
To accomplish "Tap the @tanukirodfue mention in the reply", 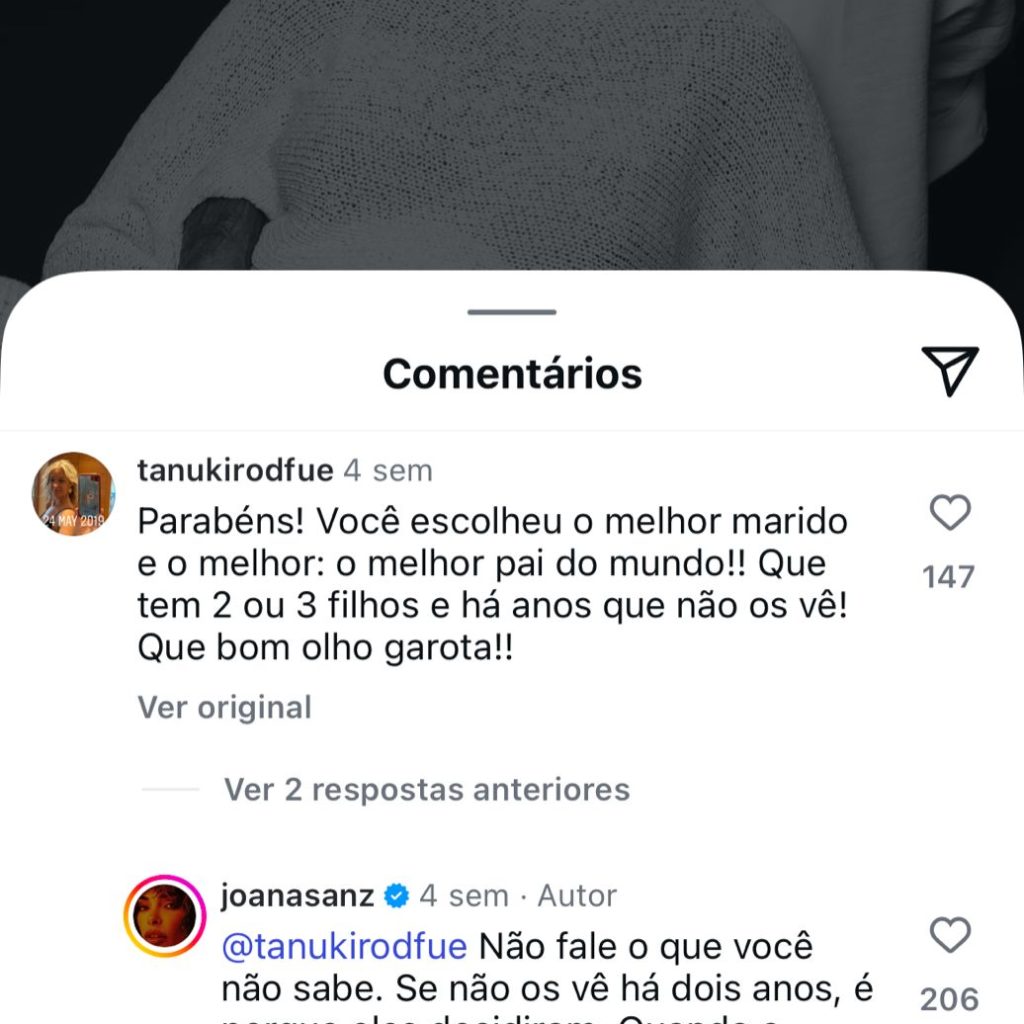I will (x=344, y=946).
